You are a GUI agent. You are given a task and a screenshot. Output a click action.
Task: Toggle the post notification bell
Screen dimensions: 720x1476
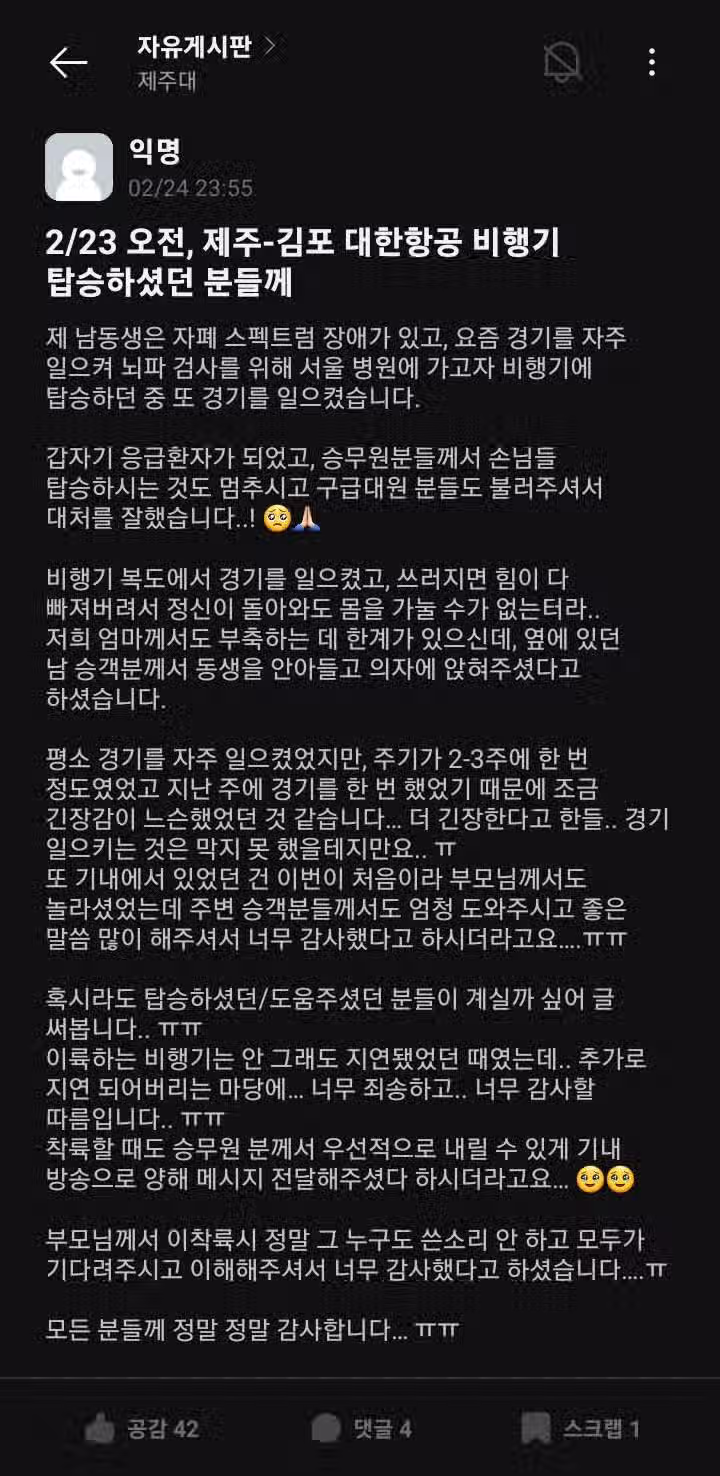[x=562, y=63]
